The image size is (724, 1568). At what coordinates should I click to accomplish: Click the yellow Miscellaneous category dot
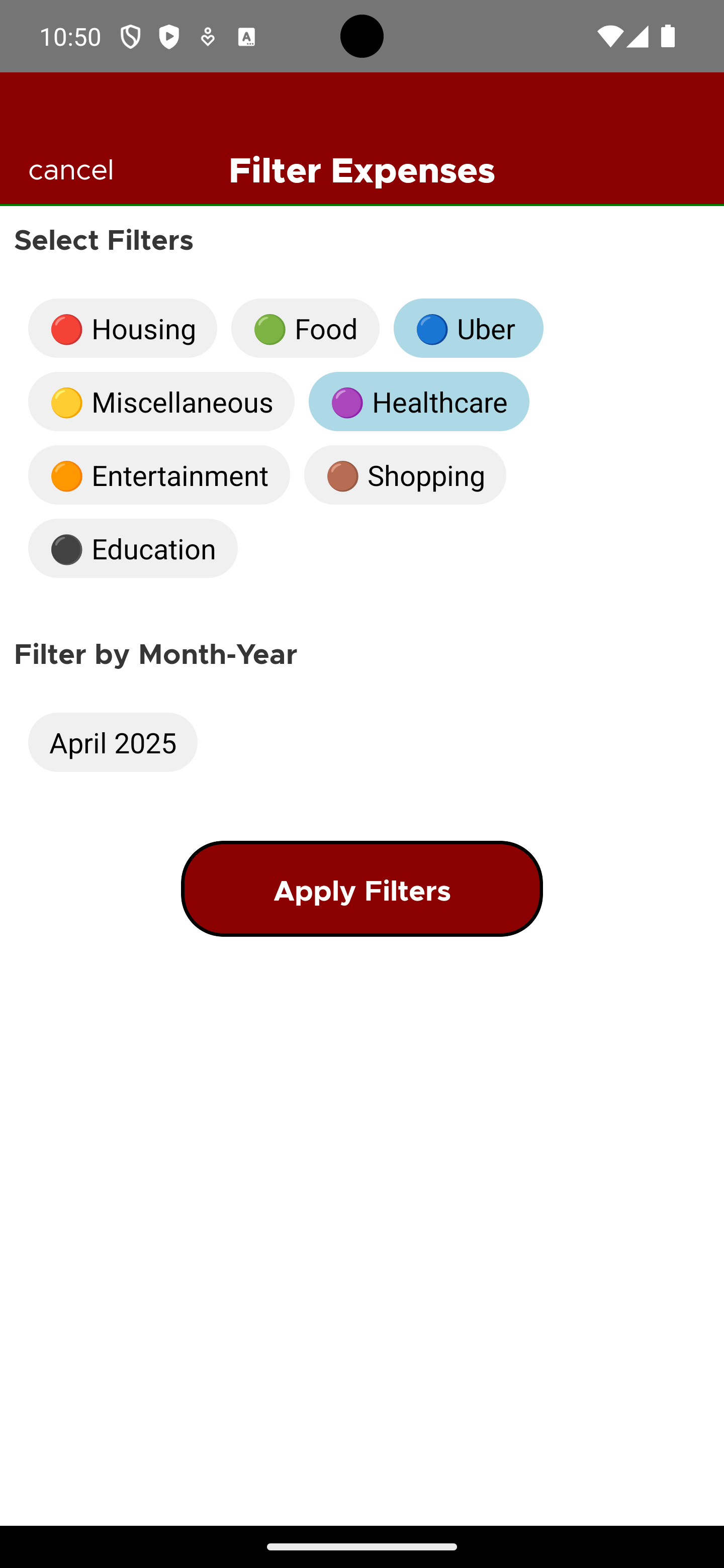66,403
